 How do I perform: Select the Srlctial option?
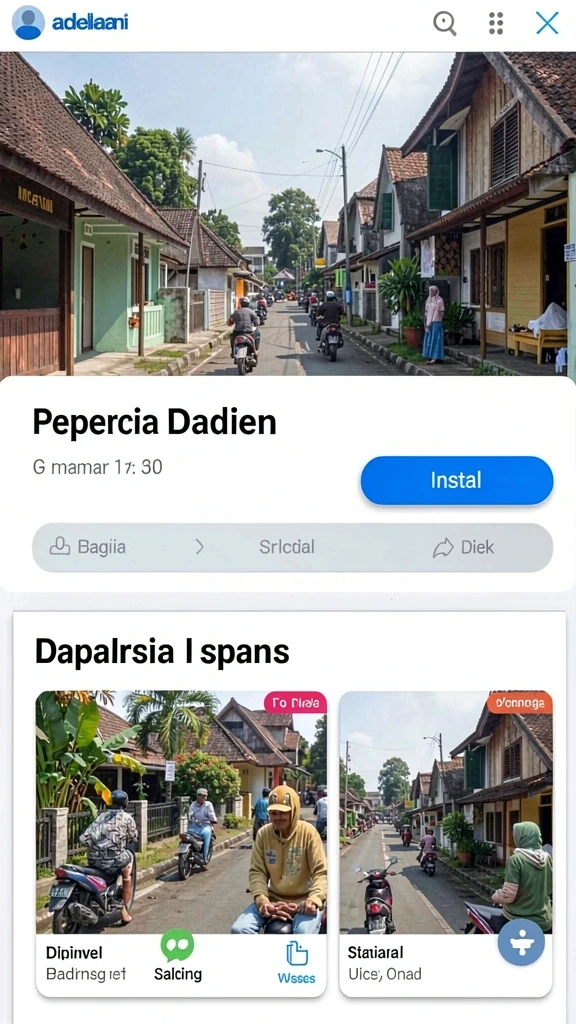click(x=287, y=547)
